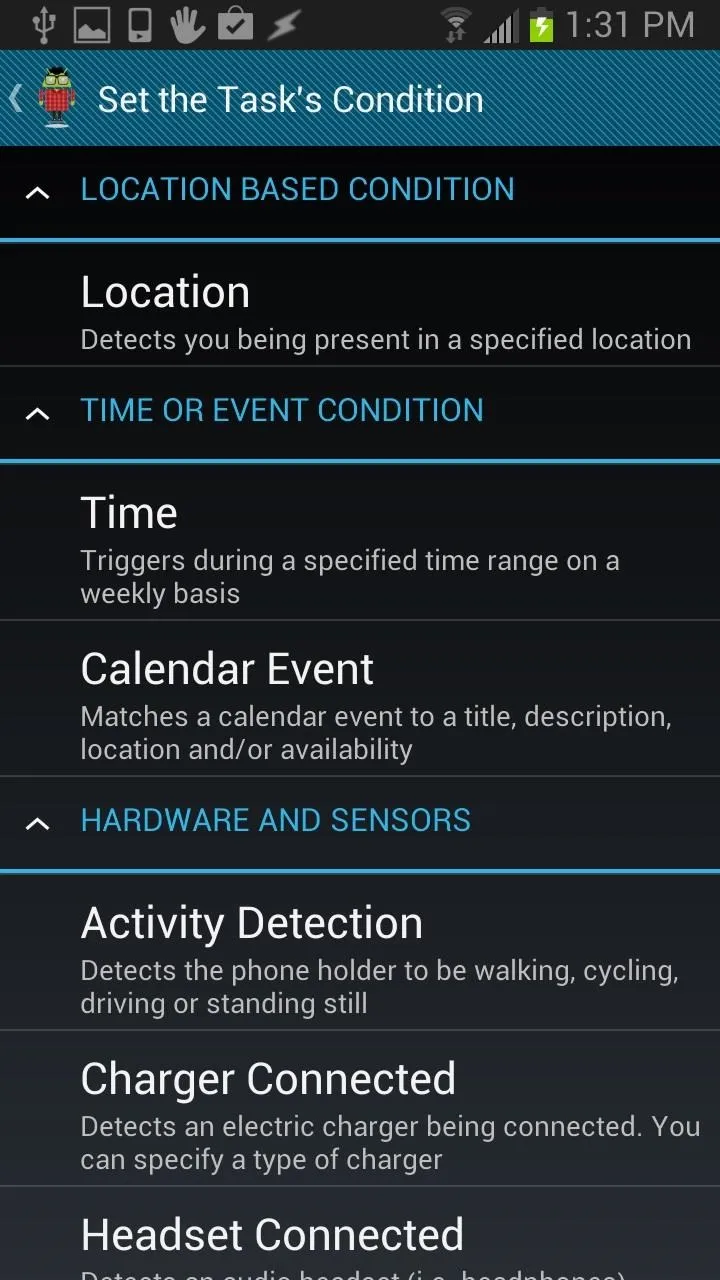Open the Calendar Event condition
Viewport: 720px width, 1280px height.
[x=360, y=698]
